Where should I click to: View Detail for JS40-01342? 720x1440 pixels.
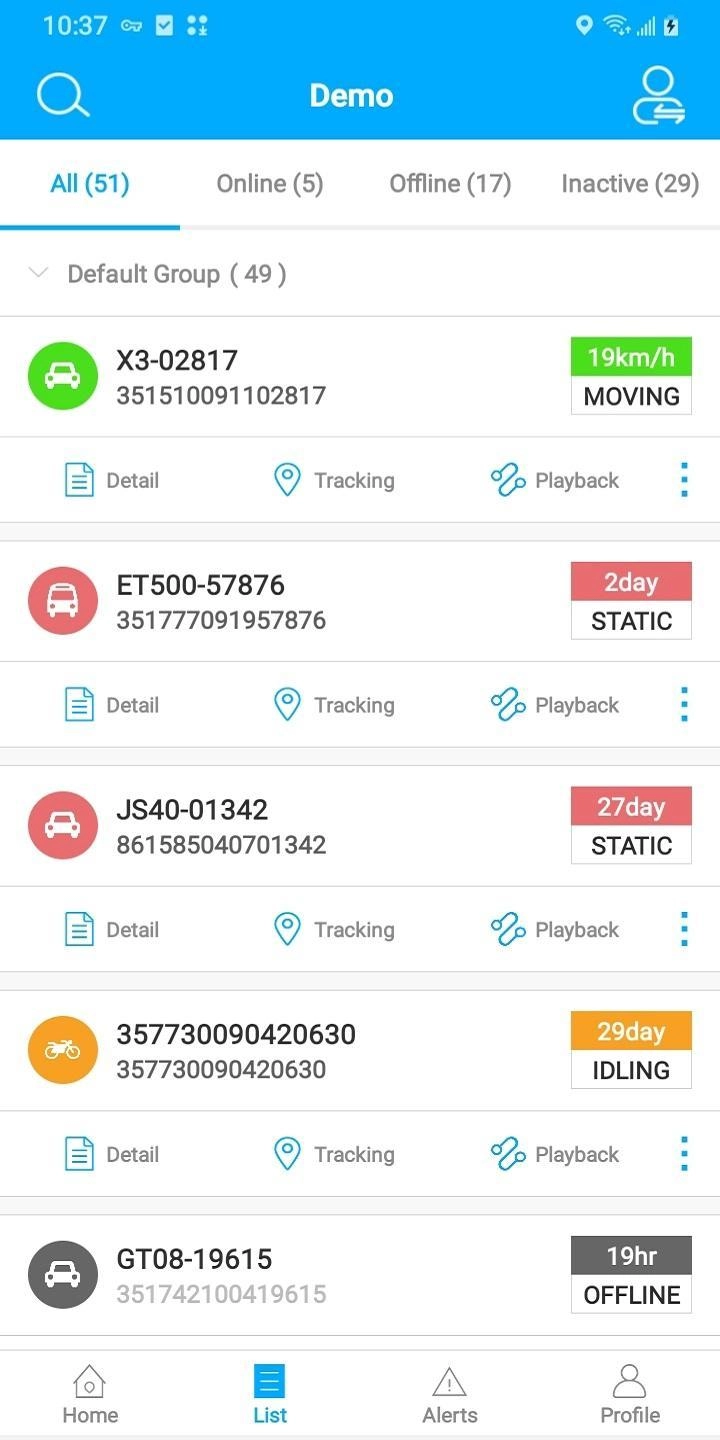pyautogui.click(x=112, y=930)
